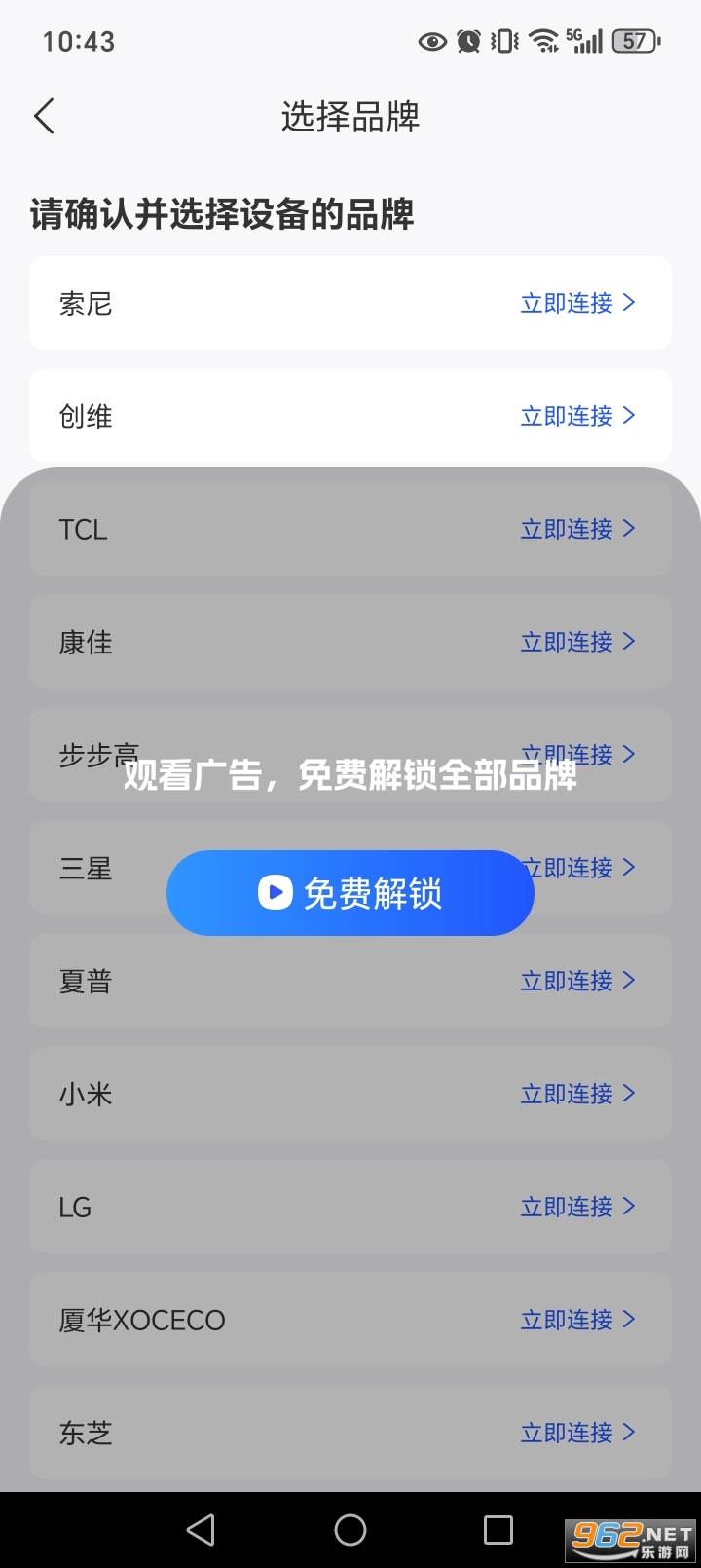
Task: Select the 厦华XOCECO brand entry
Action: (x=142, y=1320)
